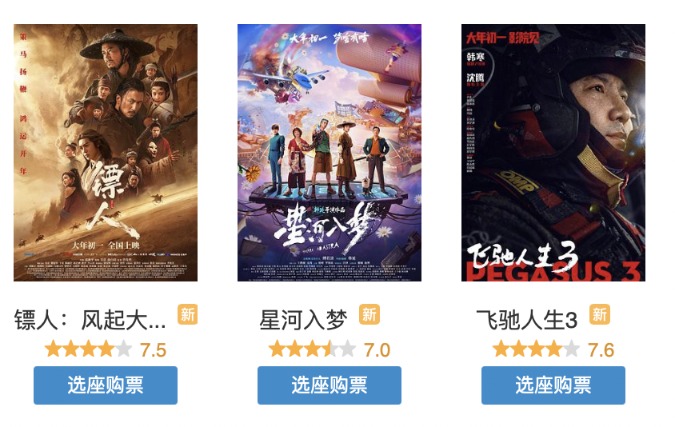Screen dimensions: 675x427
Task: Open the 飞驰人生3 title link
Action: click(528, 320)
